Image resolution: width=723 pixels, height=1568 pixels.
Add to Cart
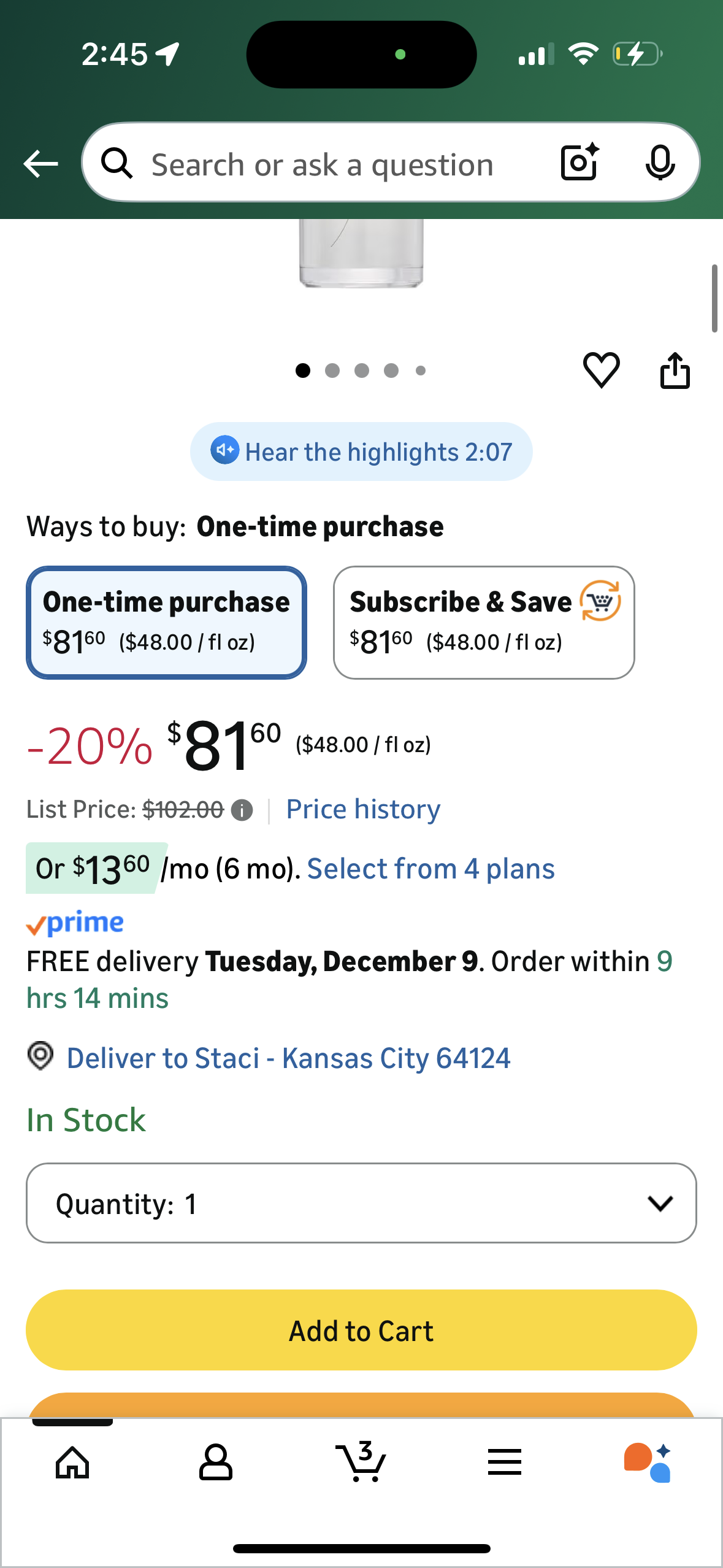361,1330
